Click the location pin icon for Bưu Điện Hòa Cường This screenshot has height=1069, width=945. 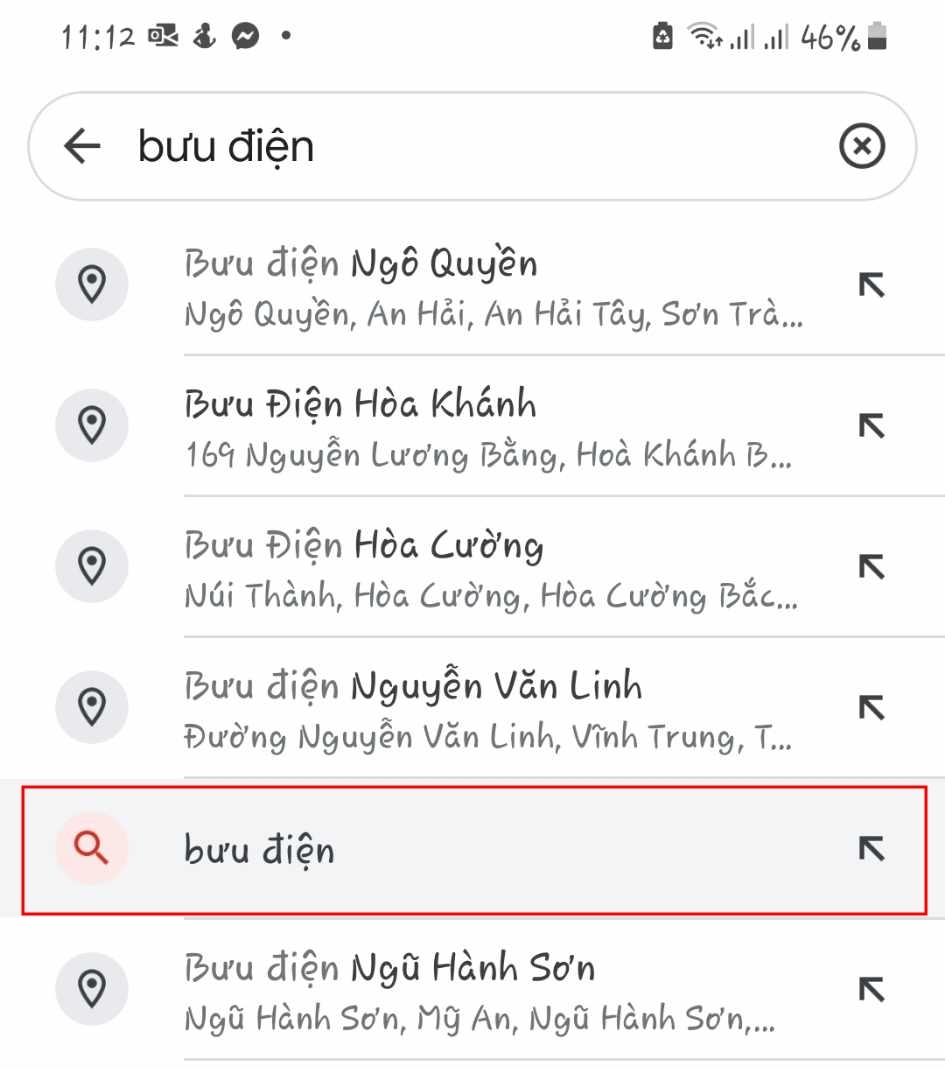92,565
